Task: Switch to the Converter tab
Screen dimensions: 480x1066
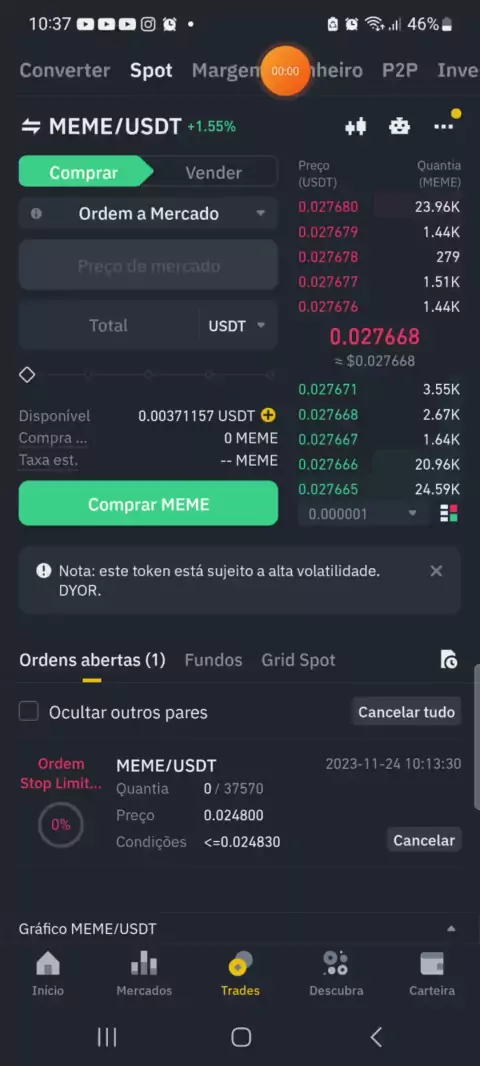Action: [65, 70]
